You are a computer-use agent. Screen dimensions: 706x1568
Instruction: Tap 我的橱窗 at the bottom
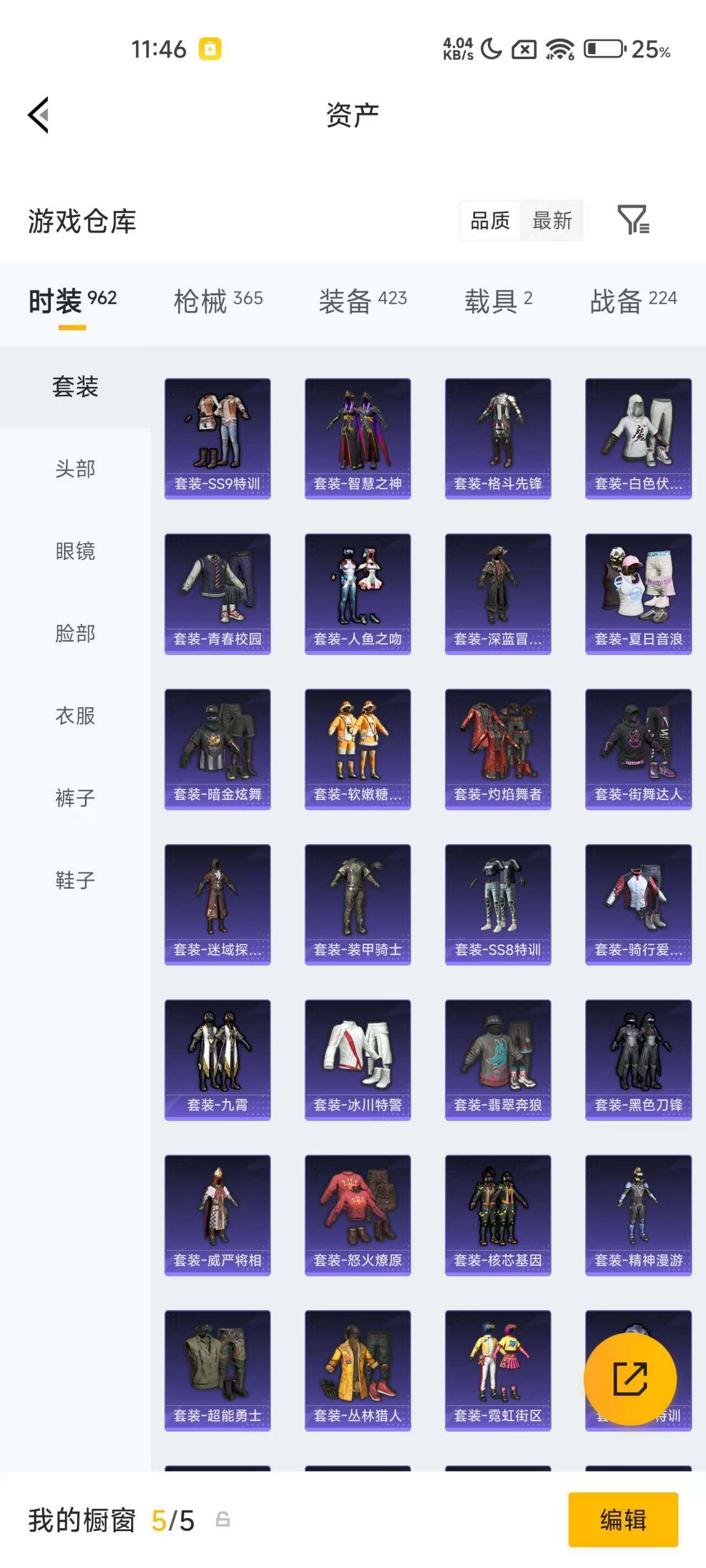tap(82, 1521)
